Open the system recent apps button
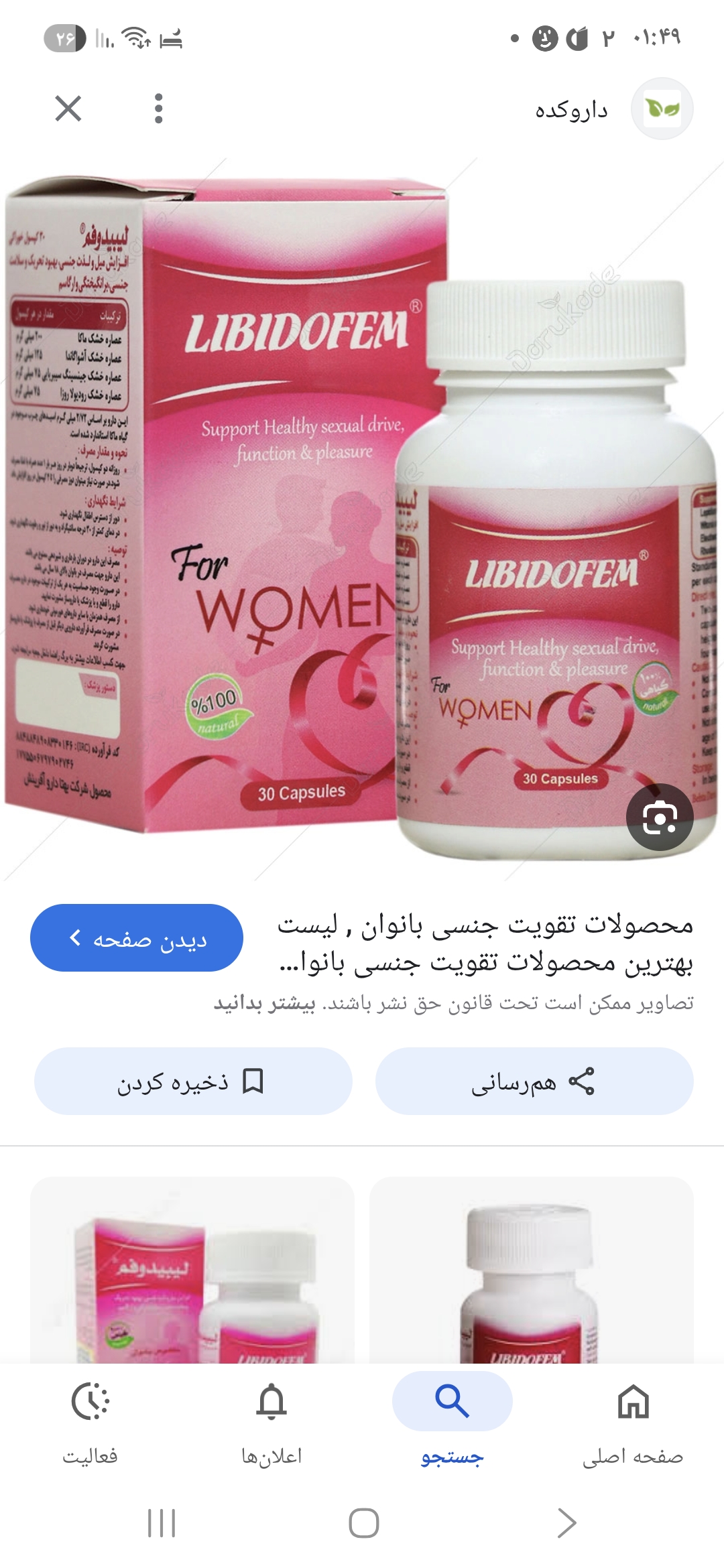Viewport: 724px width, 1568px height. pyautogui.click(x=161, y=1523)
